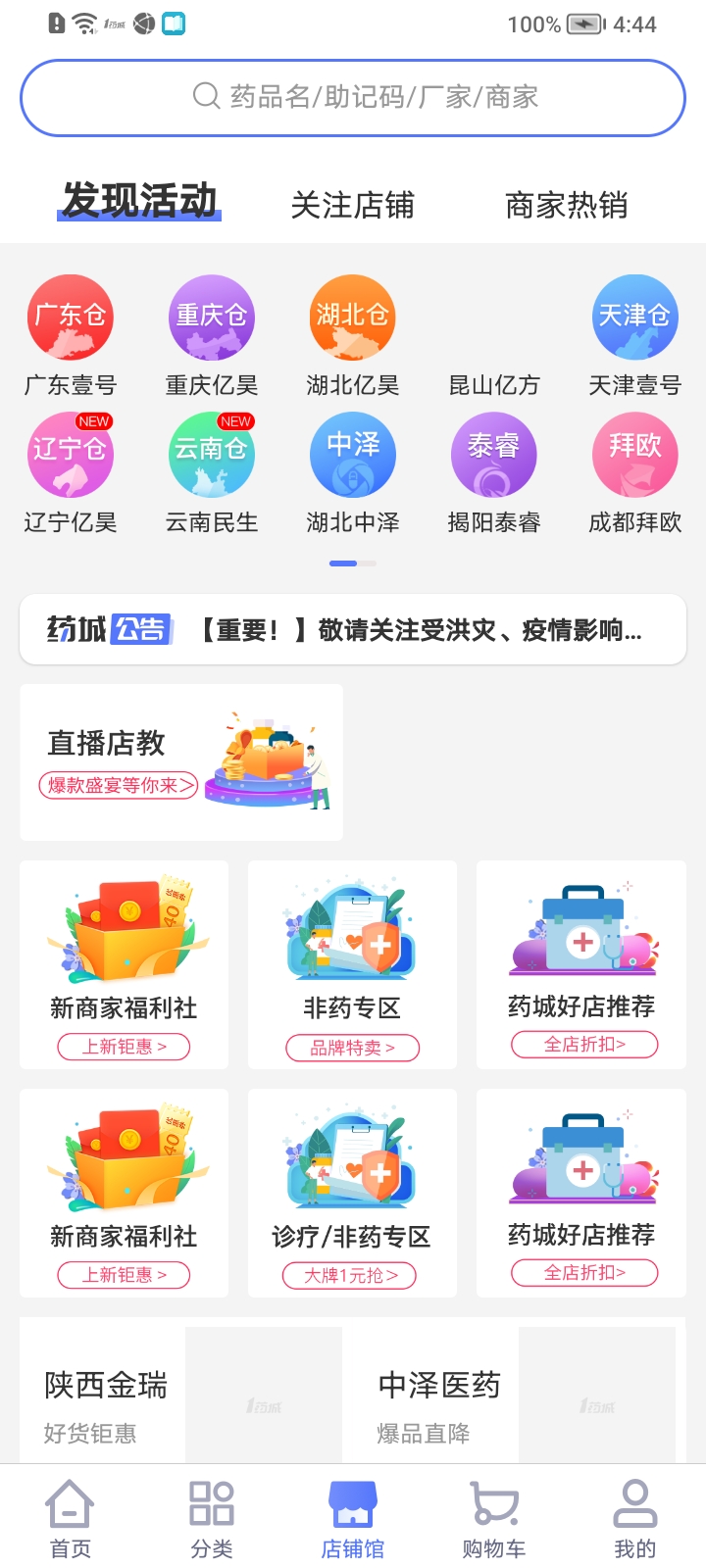Screen dimensions: 706x1568
Task: Tap the second page indicator dot
Action: pos(367,563)
